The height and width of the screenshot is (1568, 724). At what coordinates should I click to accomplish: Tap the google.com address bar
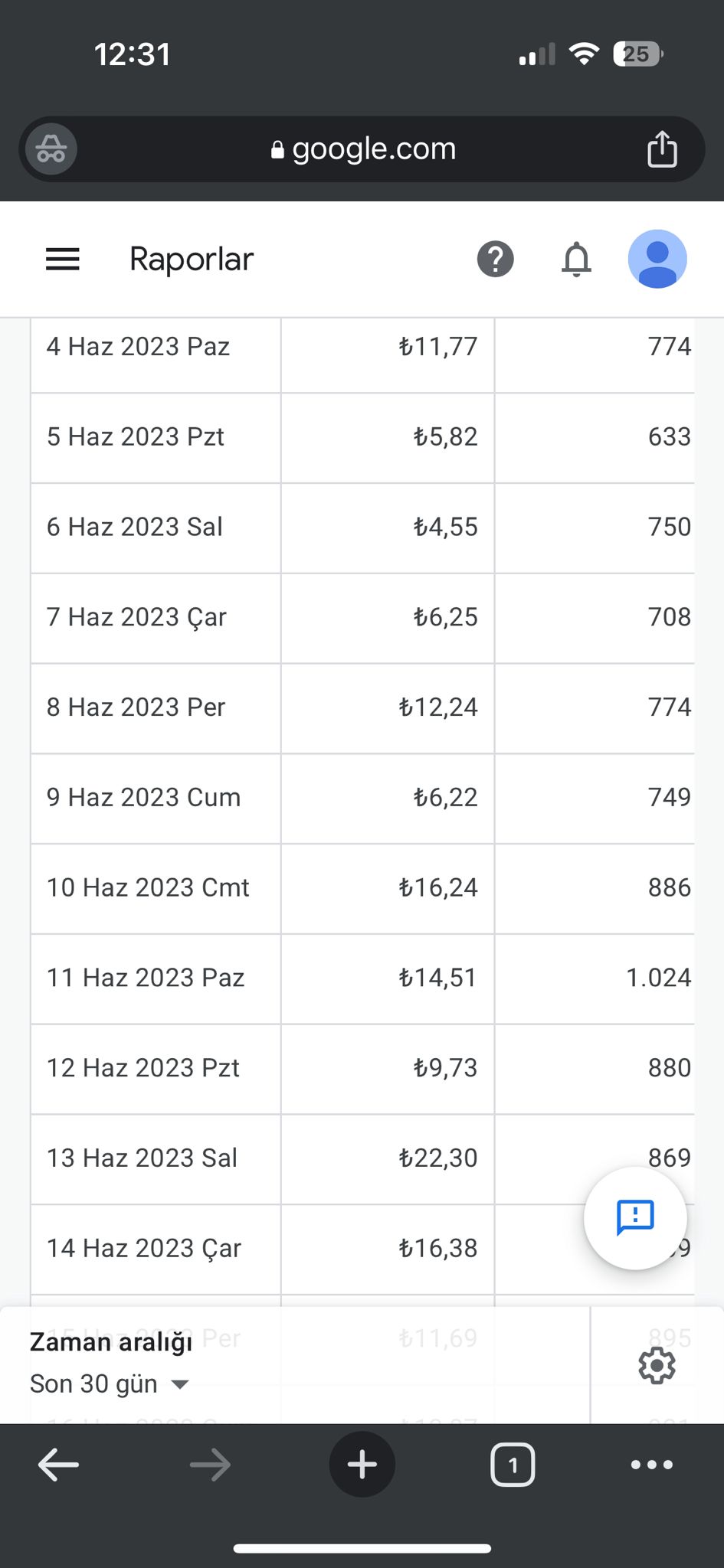point(362,149)
